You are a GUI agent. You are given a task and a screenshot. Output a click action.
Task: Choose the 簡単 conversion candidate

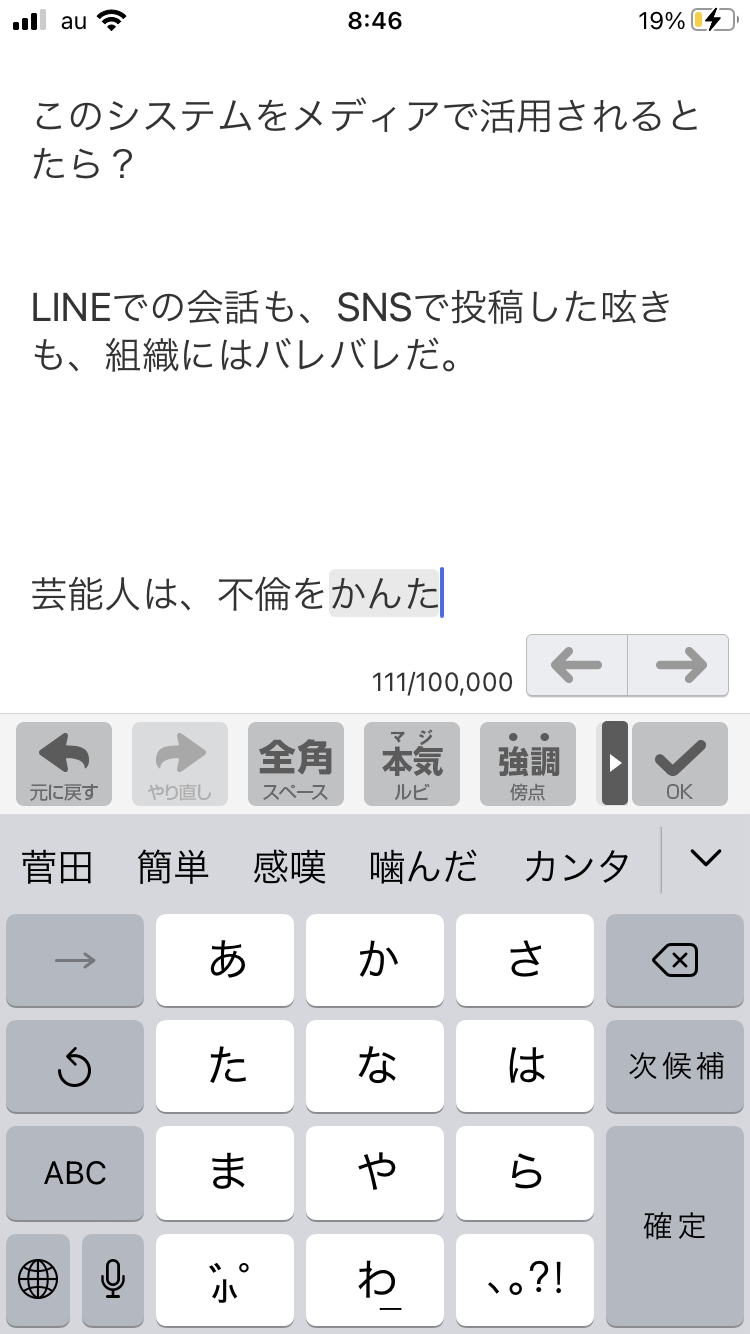[173, 866]
